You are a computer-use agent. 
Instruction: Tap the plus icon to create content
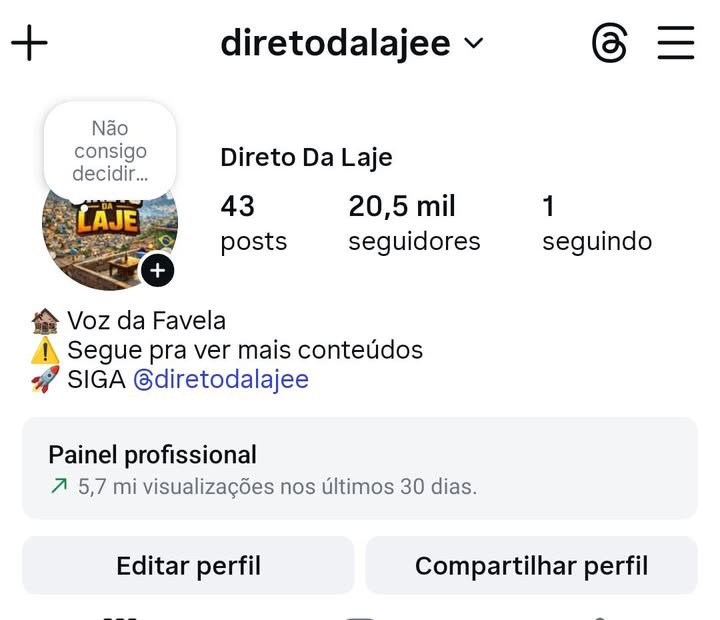[30, 44]
